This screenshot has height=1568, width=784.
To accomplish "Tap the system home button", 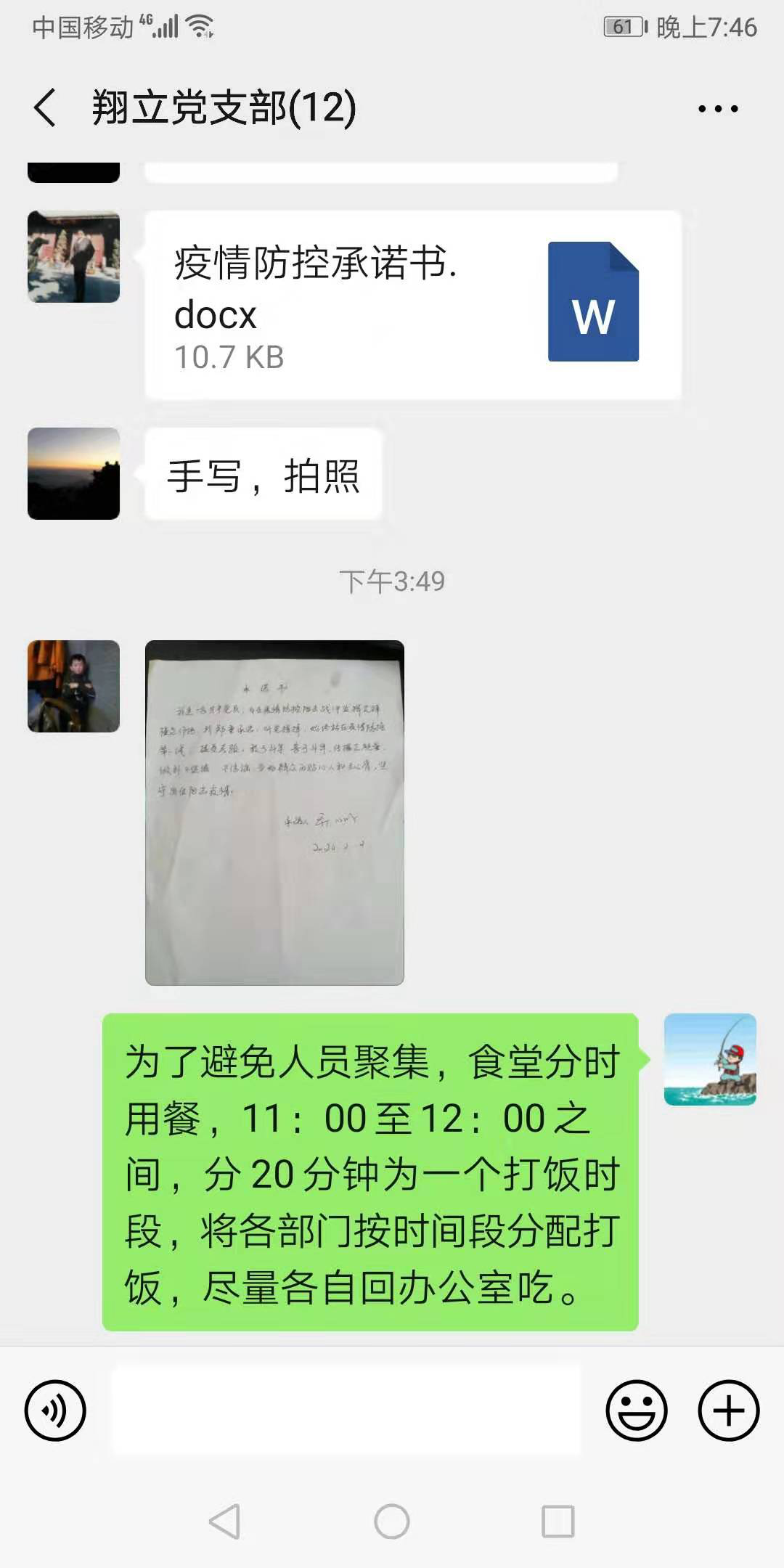I will (x=392, y=1522).
